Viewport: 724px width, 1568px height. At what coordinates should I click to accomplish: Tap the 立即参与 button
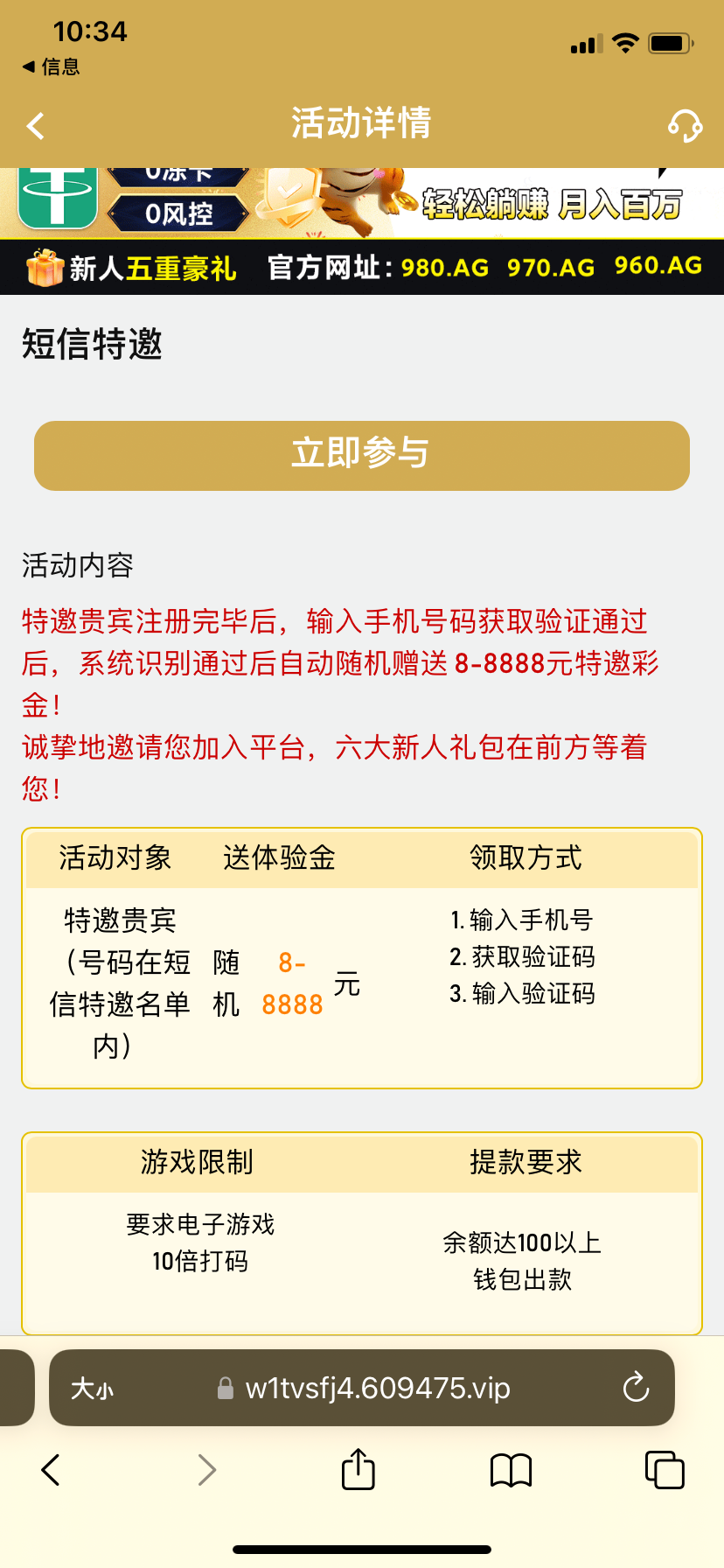(x=362, y=455)
